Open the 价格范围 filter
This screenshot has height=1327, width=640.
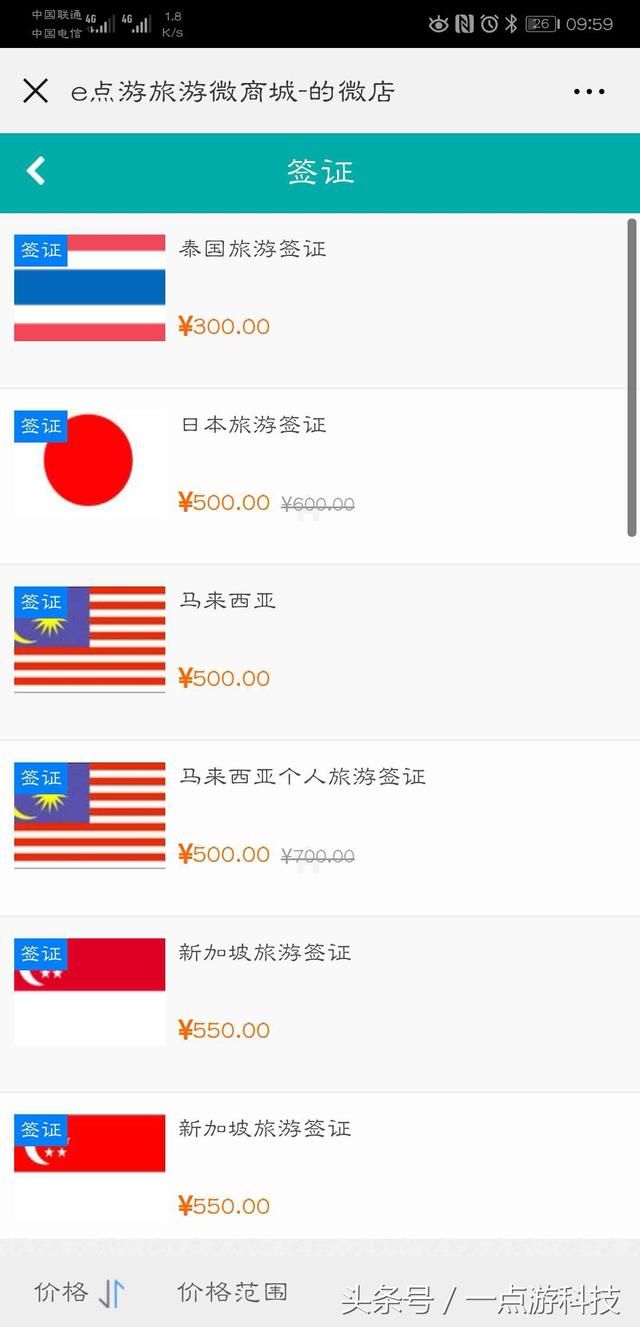pos(232,1292)
